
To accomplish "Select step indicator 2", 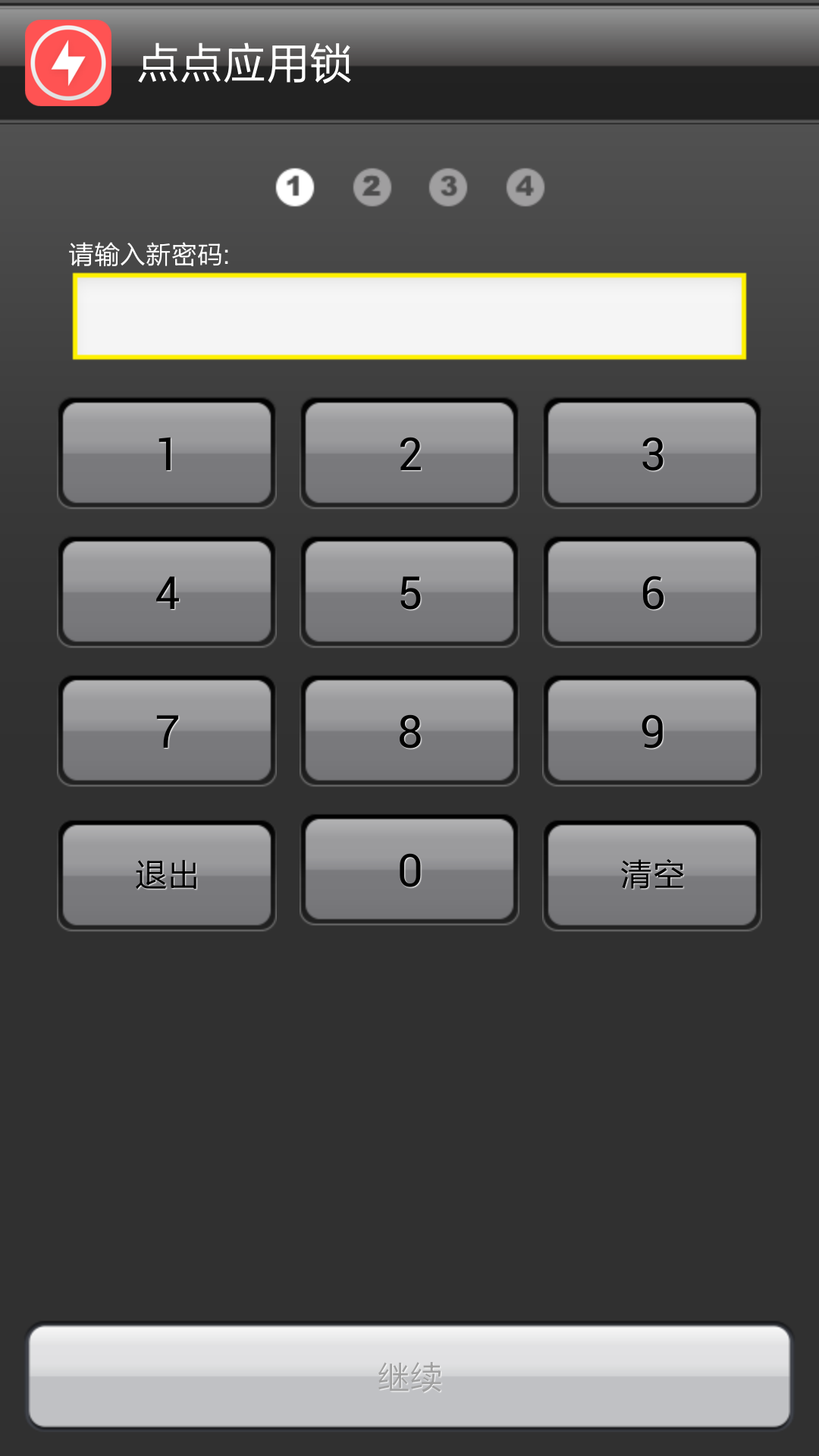I will (x=372, y=187).
